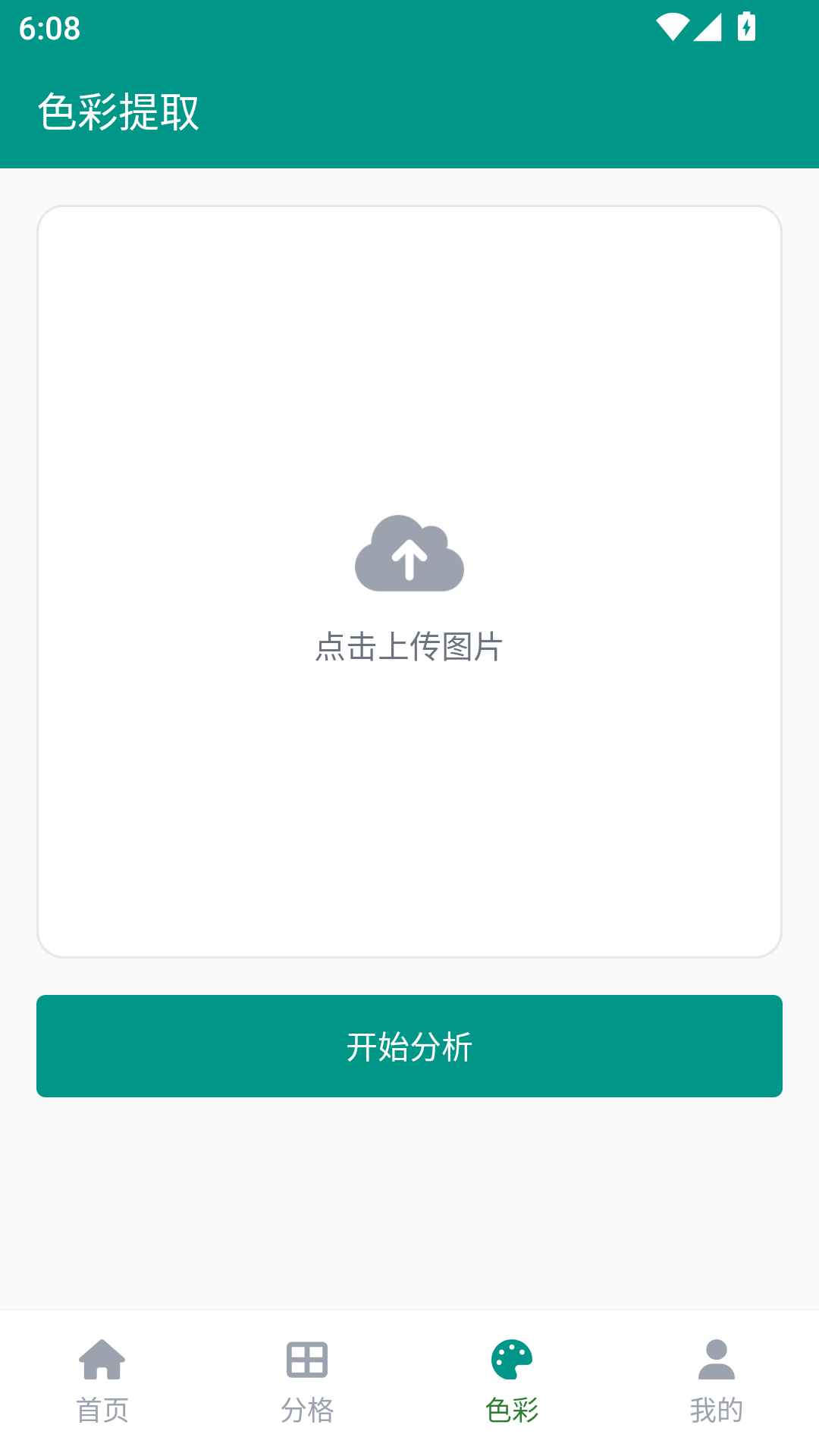Tap the 色彩提取 title bar

tap(120, 112)
